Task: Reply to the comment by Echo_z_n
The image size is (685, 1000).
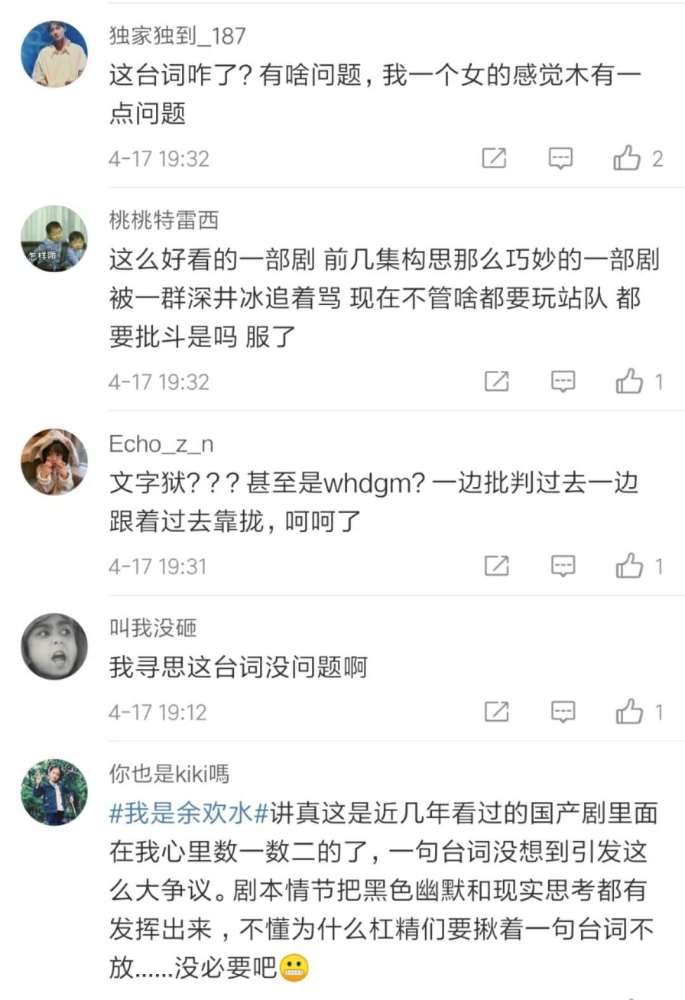Action: (564, 566)
